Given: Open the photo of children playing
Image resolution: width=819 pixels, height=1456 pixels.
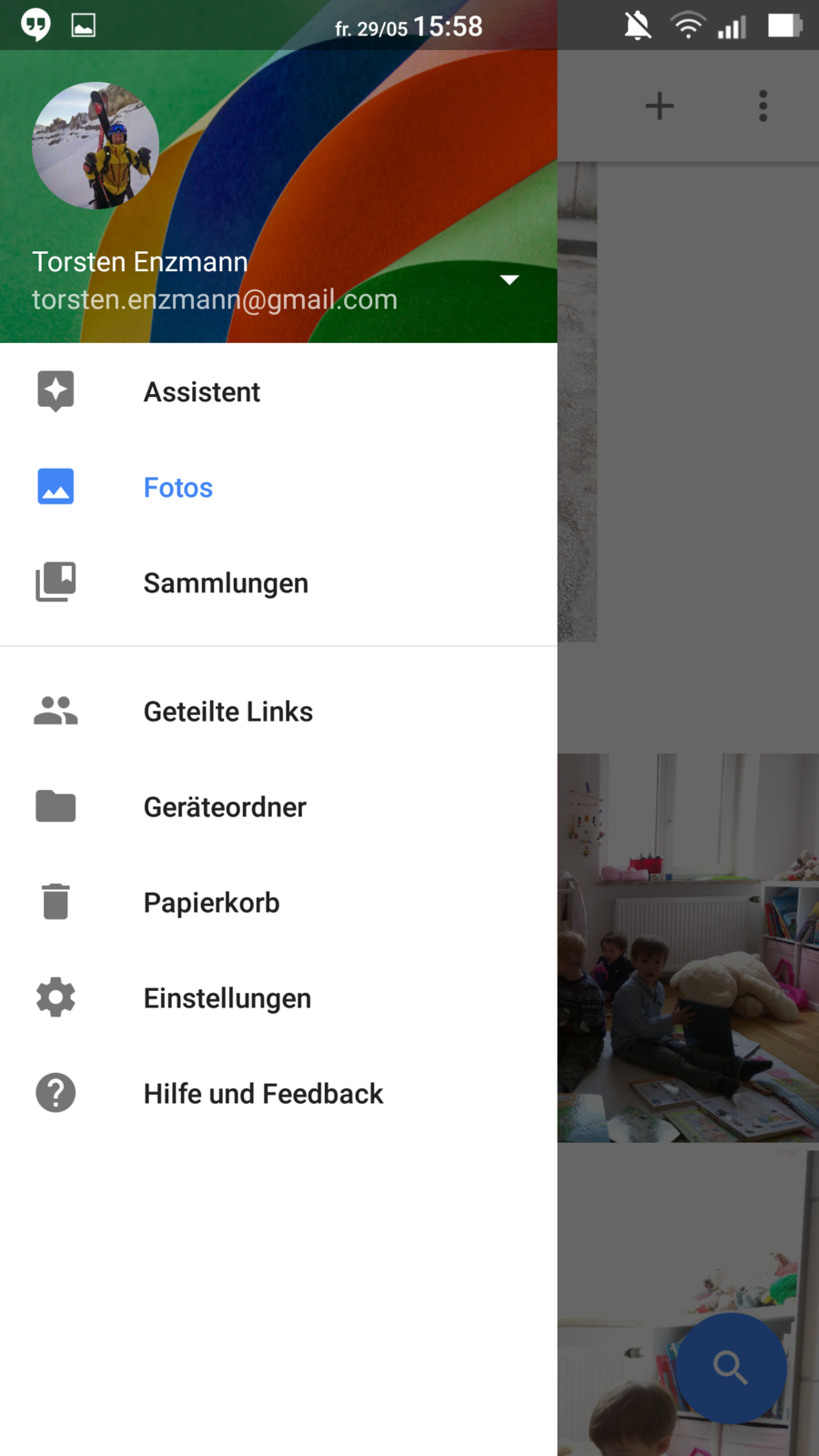Looking at the screenshot, I should coord(688,947).
